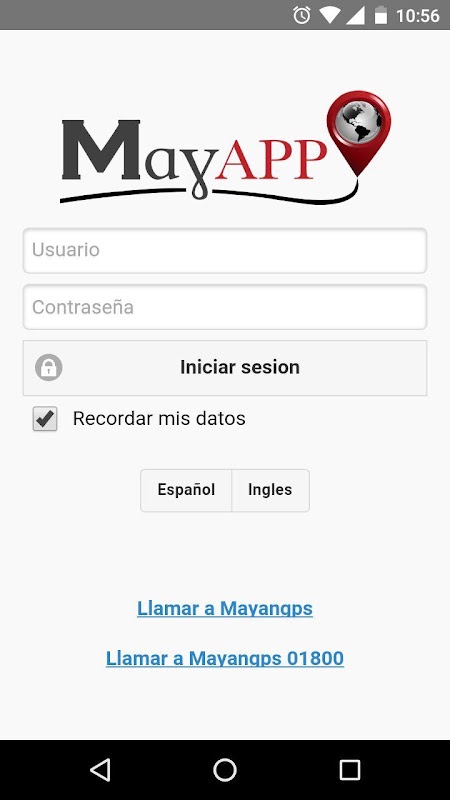Switch language to Ingles
This screenshot has width=450, height=800.
[270, 490]
